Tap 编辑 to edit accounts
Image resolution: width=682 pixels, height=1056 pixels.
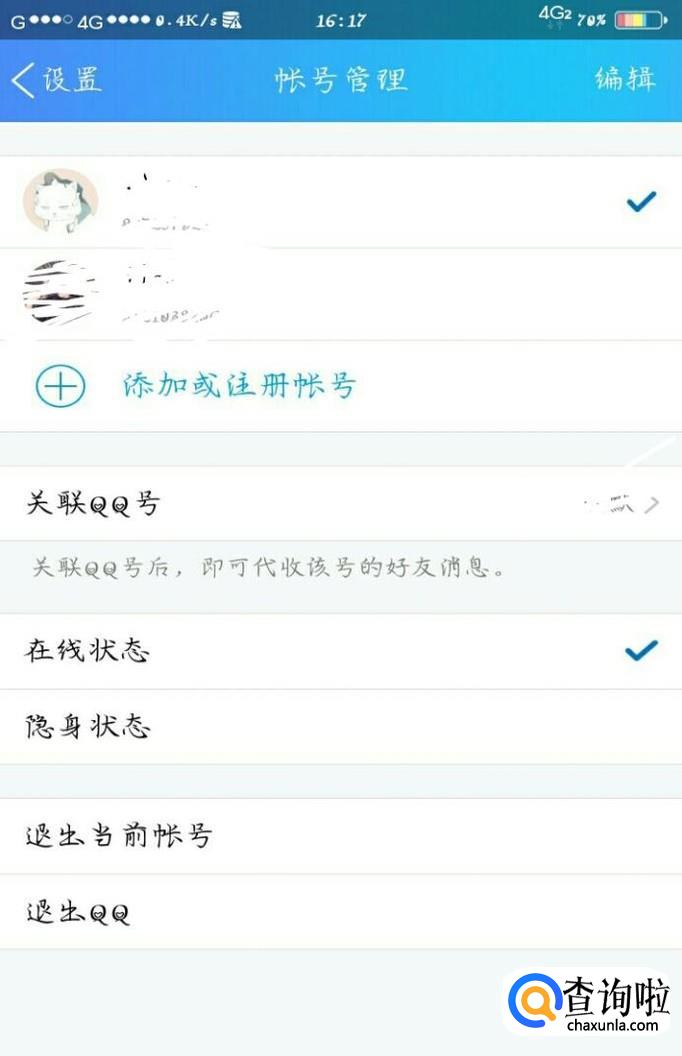[625, 80]
